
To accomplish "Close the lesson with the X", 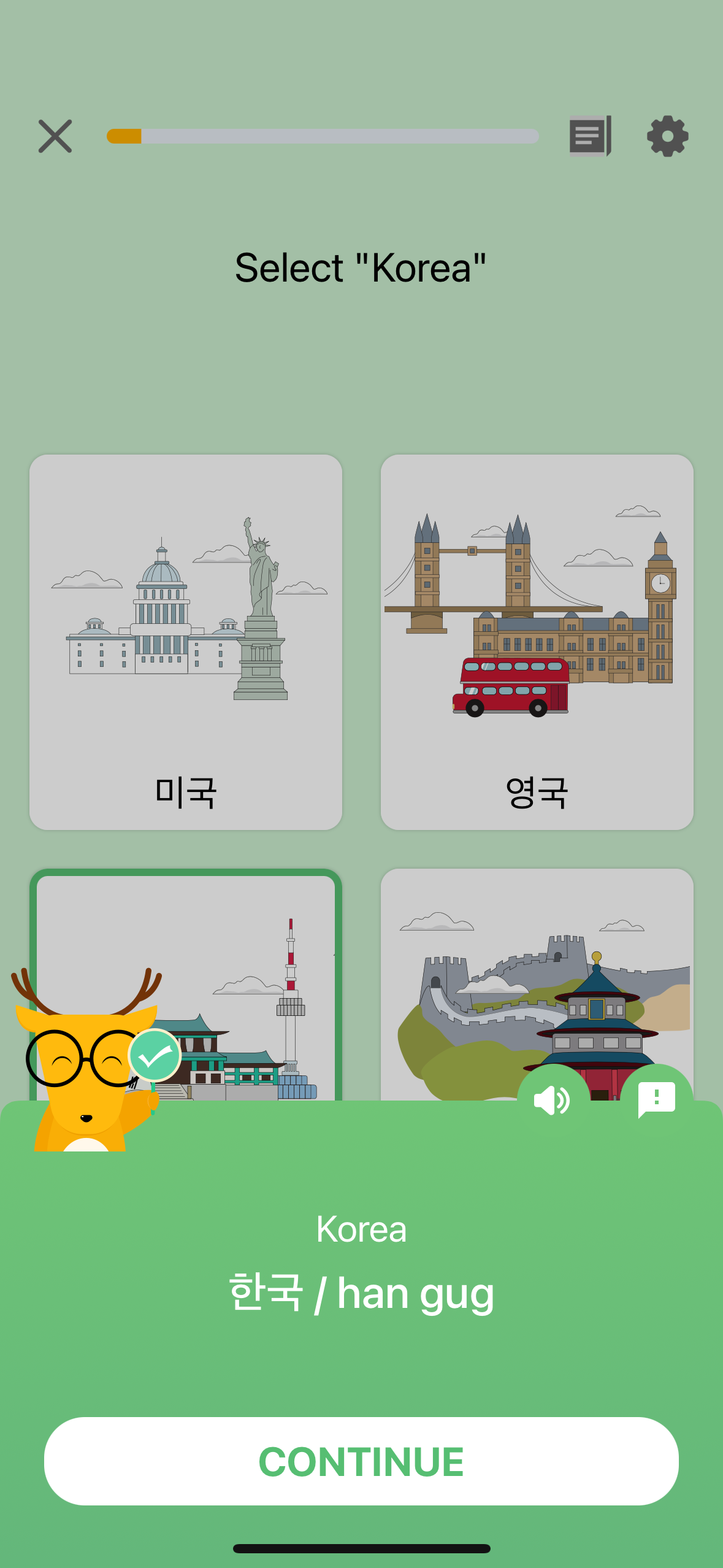I will (x=55, y=136).
